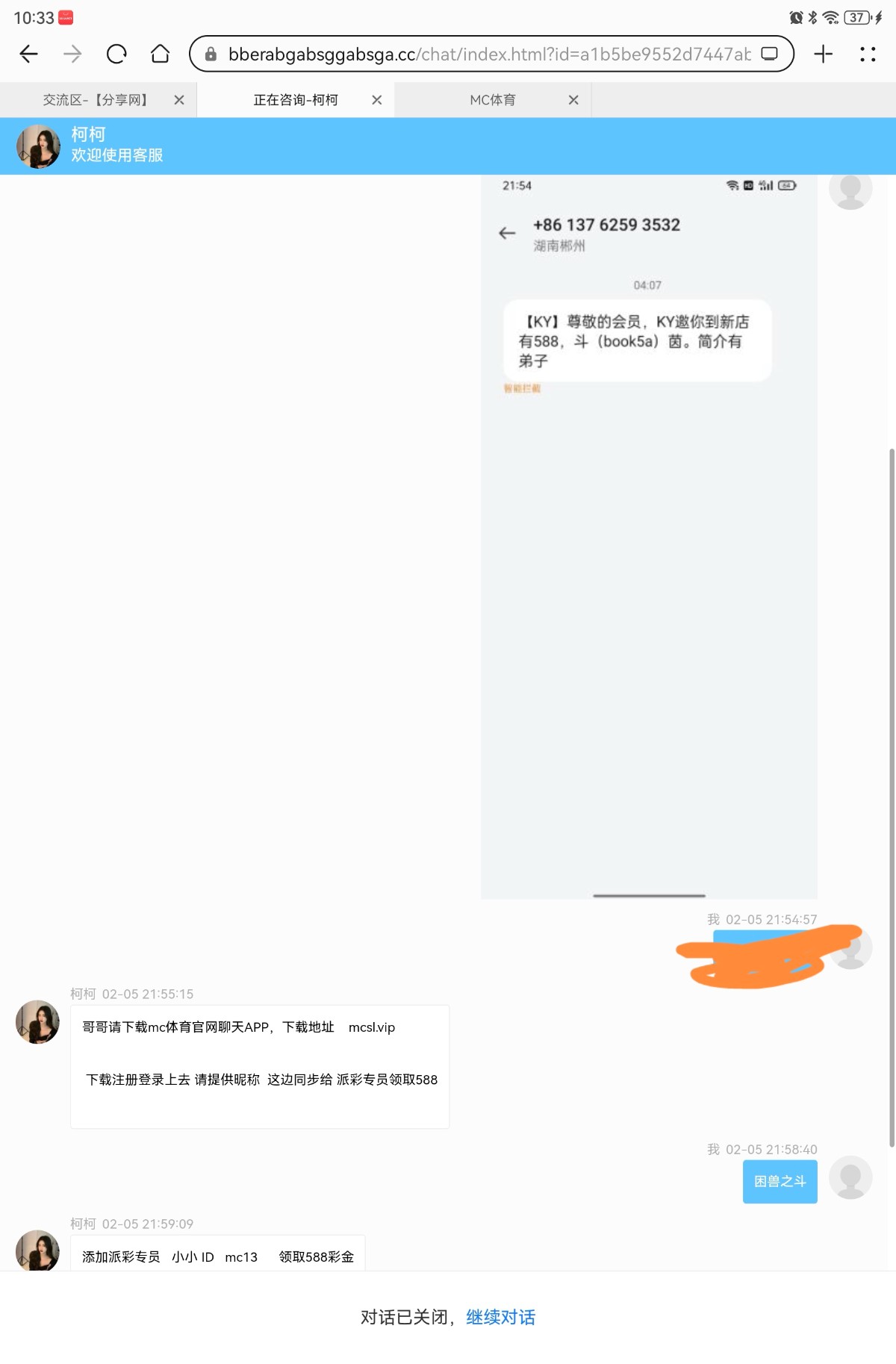Close the 交流区-【分享网】 tab
The image size is (896, 1364).
[179, 100]
